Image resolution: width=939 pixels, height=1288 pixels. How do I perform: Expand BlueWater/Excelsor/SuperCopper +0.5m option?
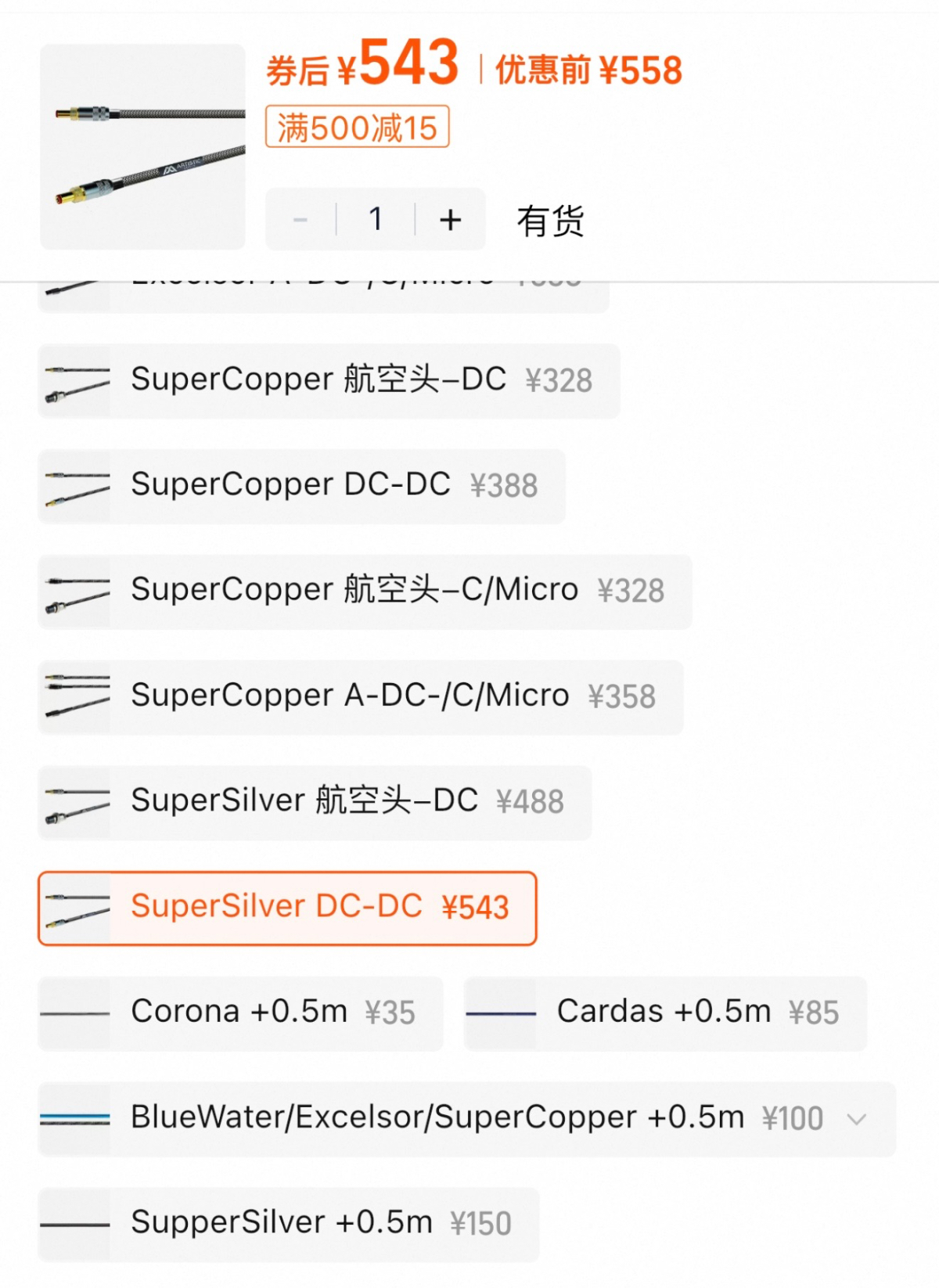point(857,1119)
